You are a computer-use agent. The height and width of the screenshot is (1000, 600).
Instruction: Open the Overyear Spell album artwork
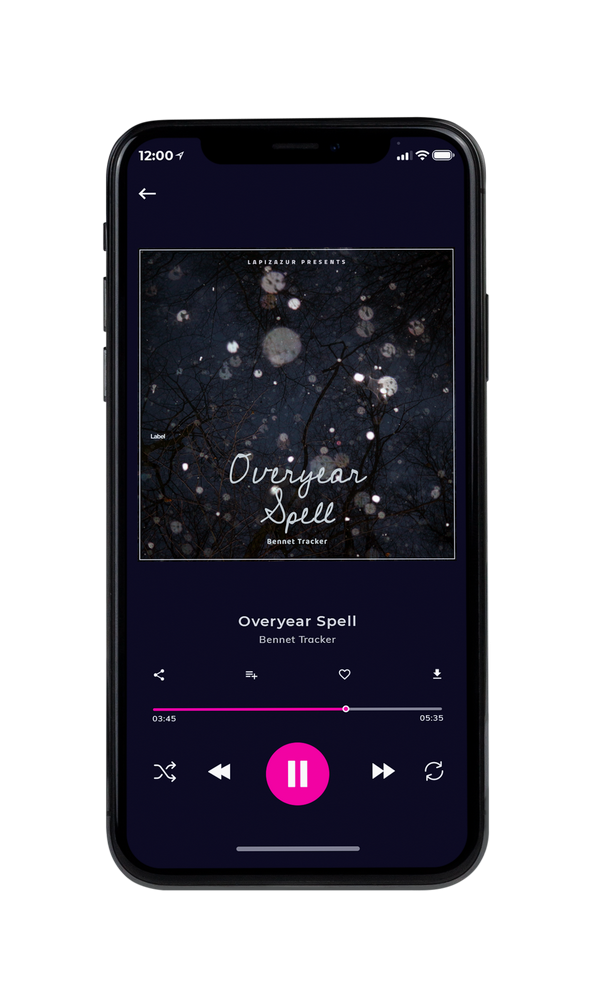[x=297, y=404]
